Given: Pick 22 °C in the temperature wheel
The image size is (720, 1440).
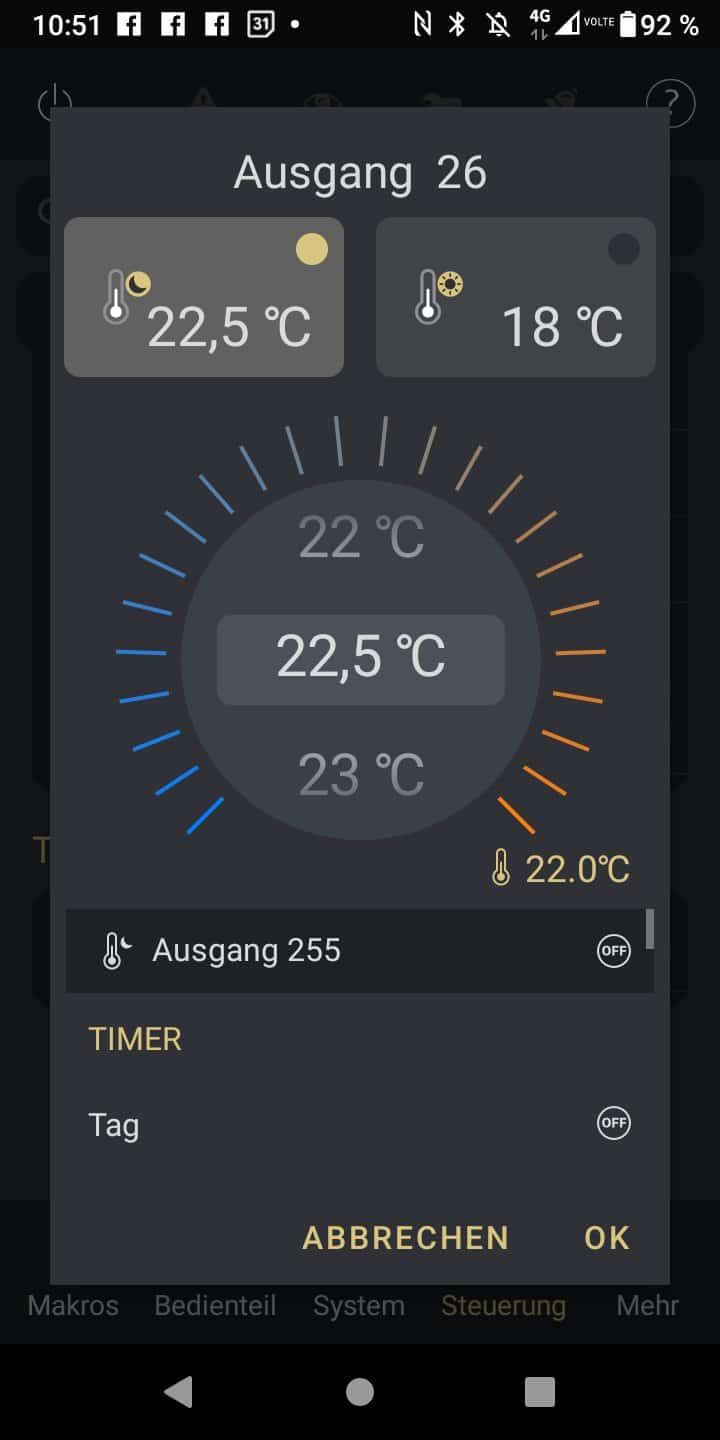Looking at the screenshot, I should [x=361, y=537].
